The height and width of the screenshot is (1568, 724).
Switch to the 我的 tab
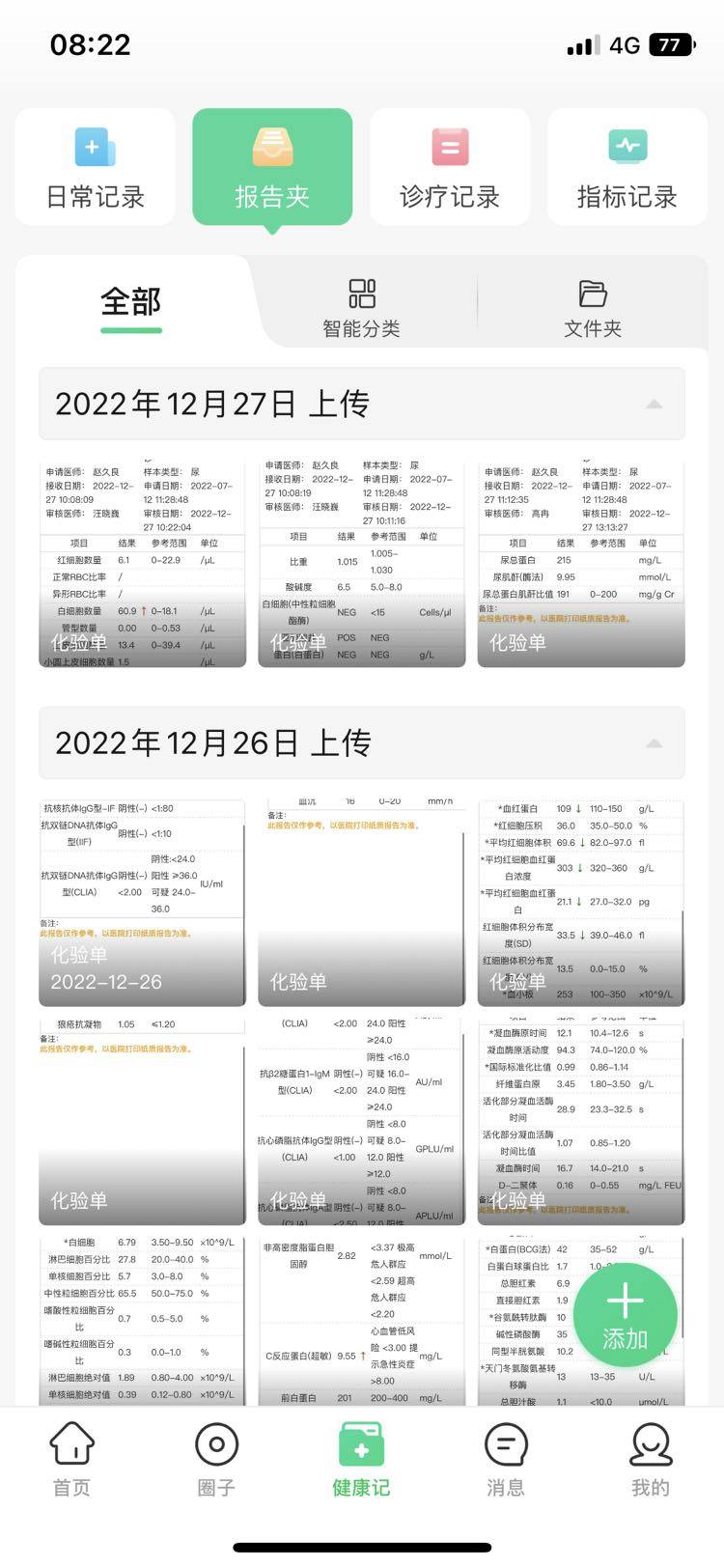pyautogui.click(x=650, y=1460)
